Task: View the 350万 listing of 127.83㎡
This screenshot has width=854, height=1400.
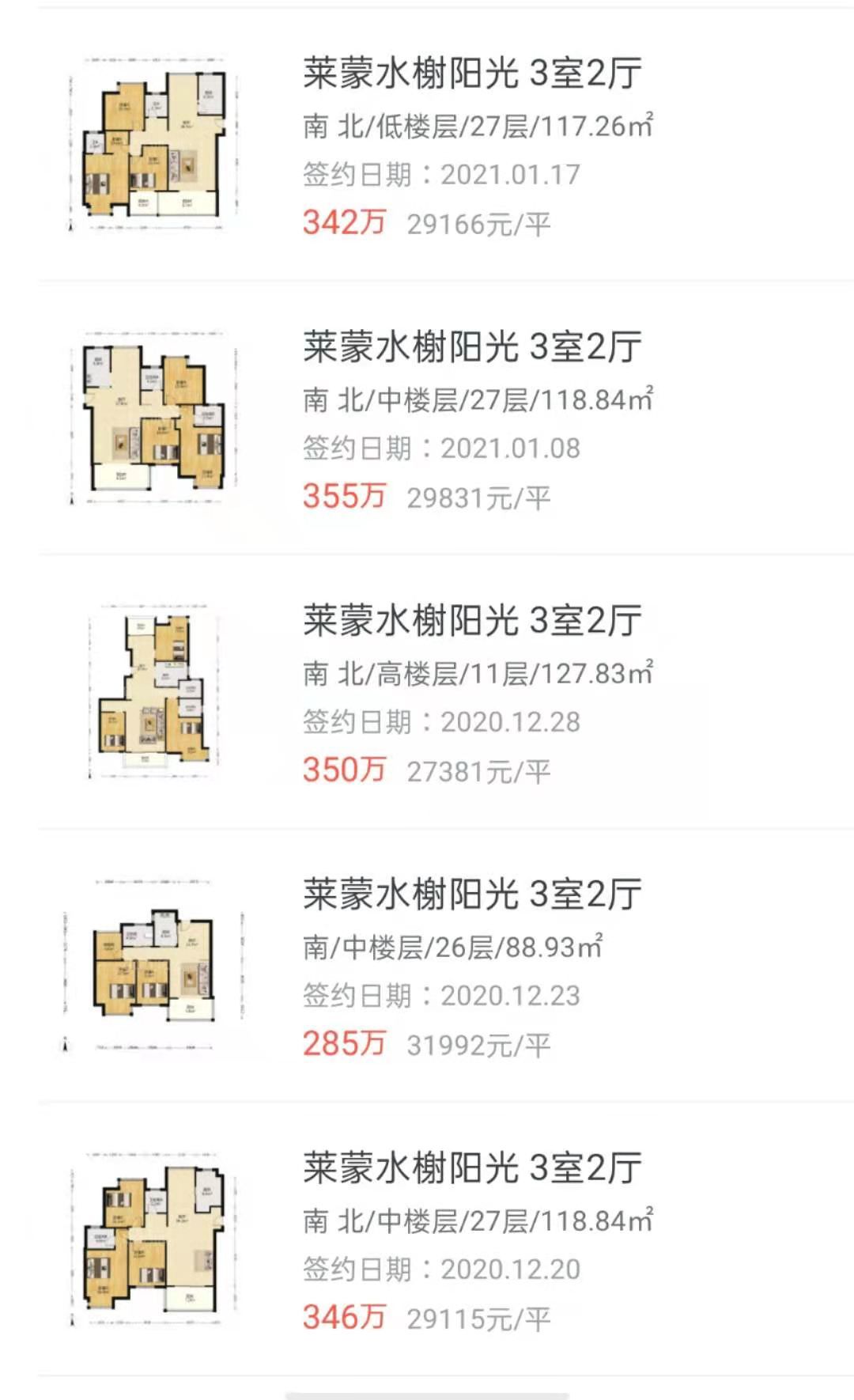Action: tap(446, 692)
